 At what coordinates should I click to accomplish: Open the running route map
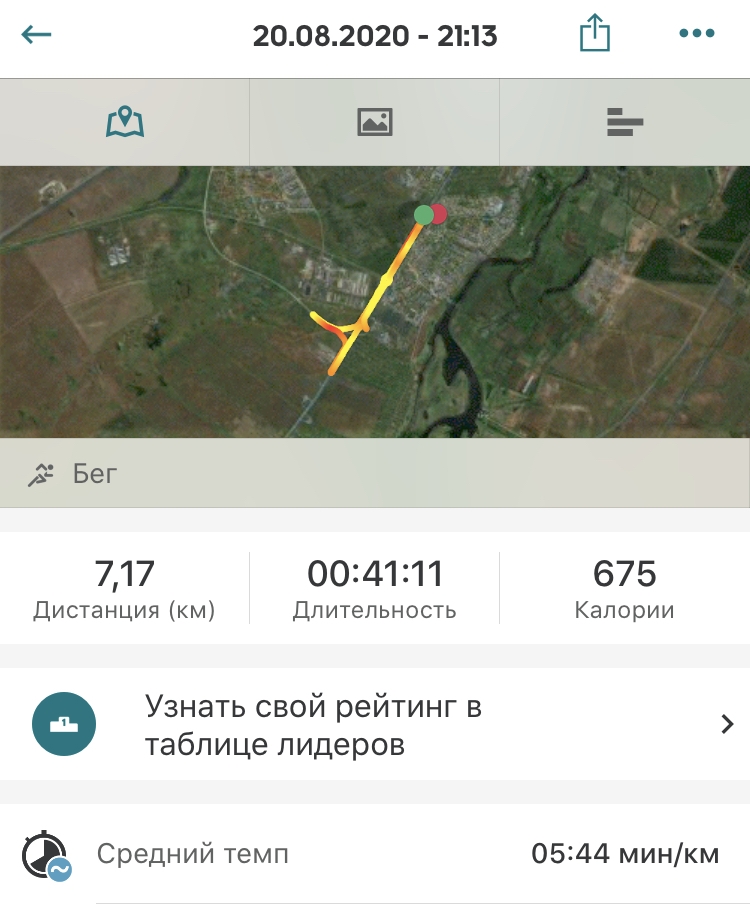(x=375, y=300)
